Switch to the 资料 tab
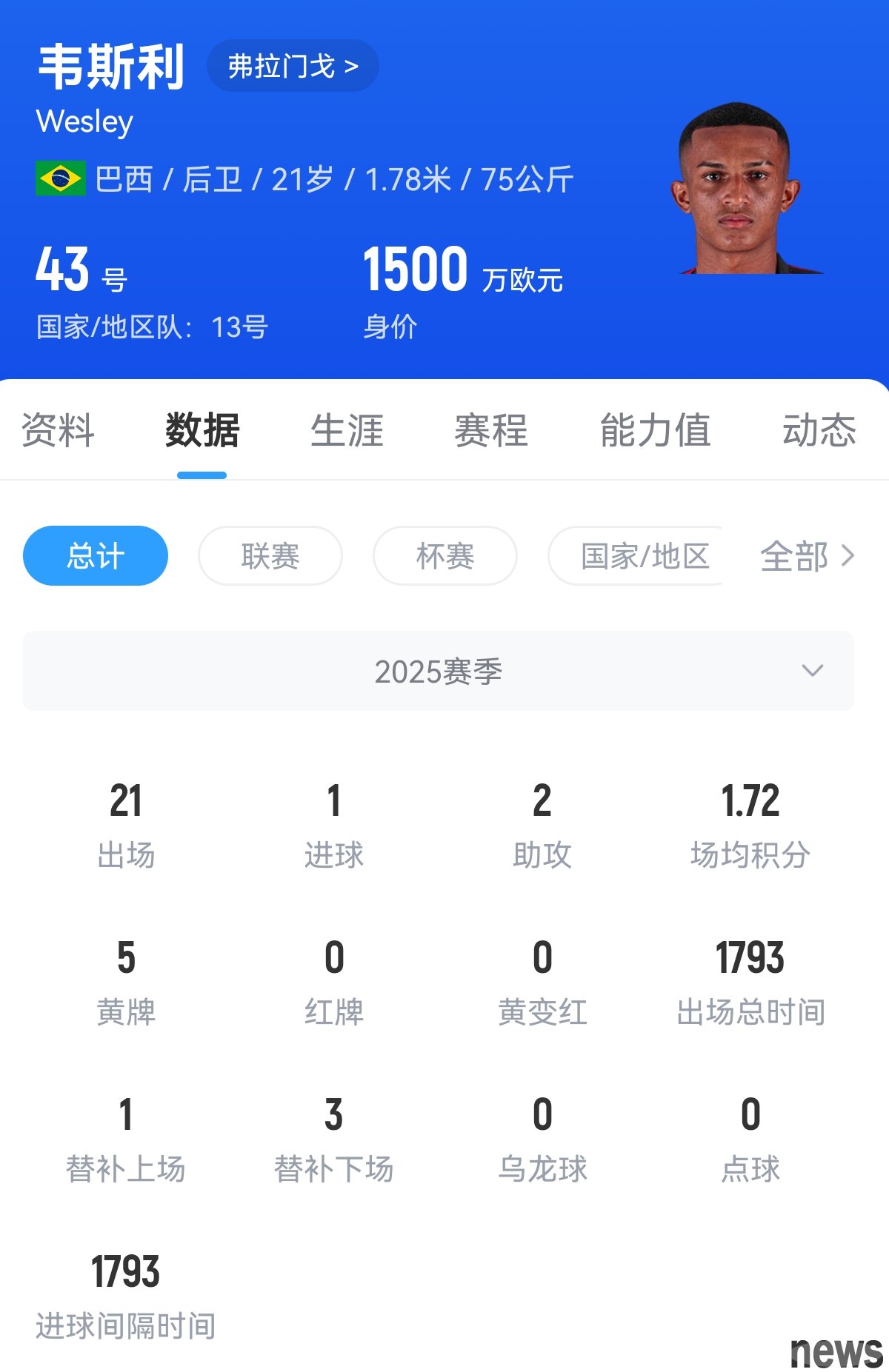The image size is (889, 1372). click(x=58, y=430)
